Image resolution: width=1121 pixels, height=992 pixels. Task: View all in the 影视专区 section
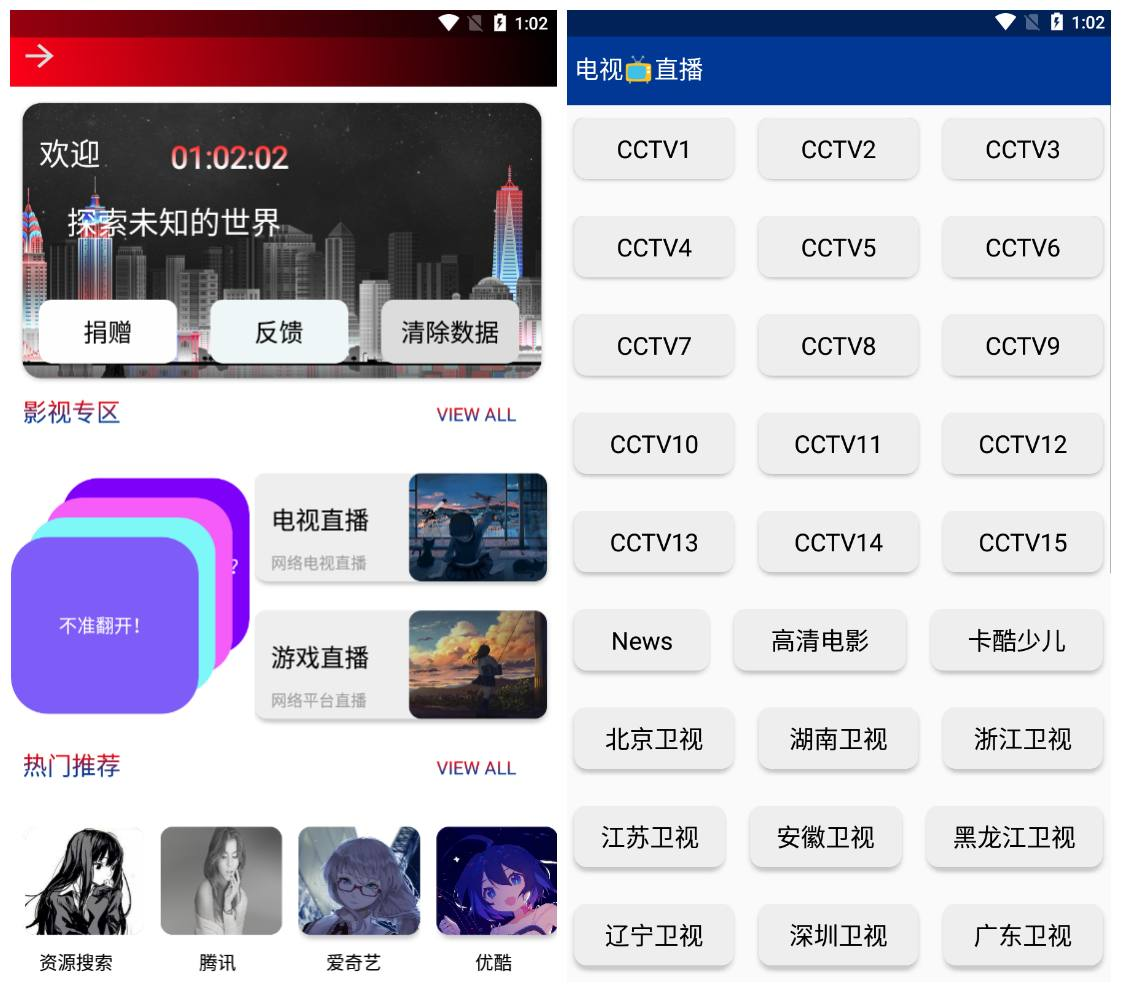476,415
